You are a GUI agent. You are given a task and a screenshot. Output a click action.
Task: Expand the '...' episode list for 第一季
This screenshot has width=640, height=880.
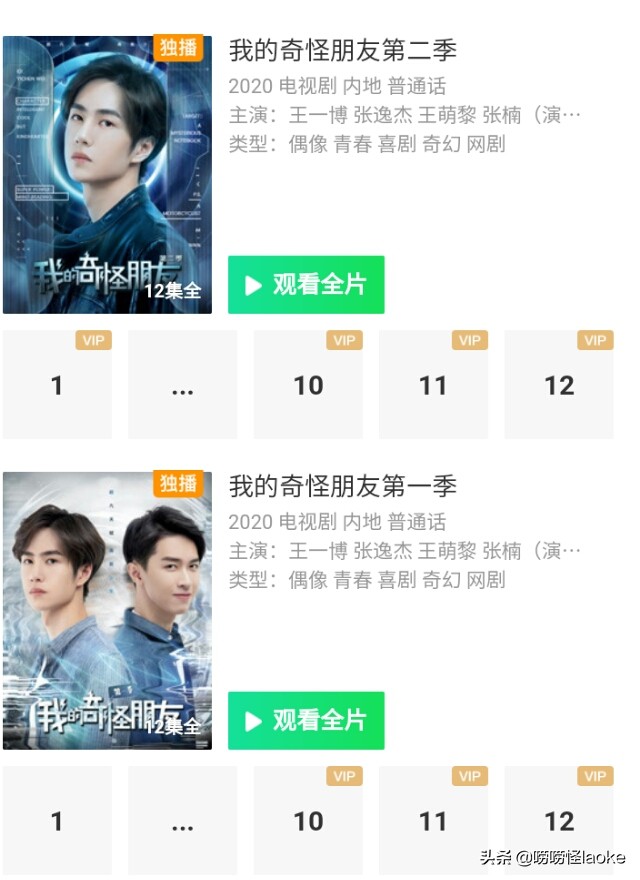pos(182,821)
